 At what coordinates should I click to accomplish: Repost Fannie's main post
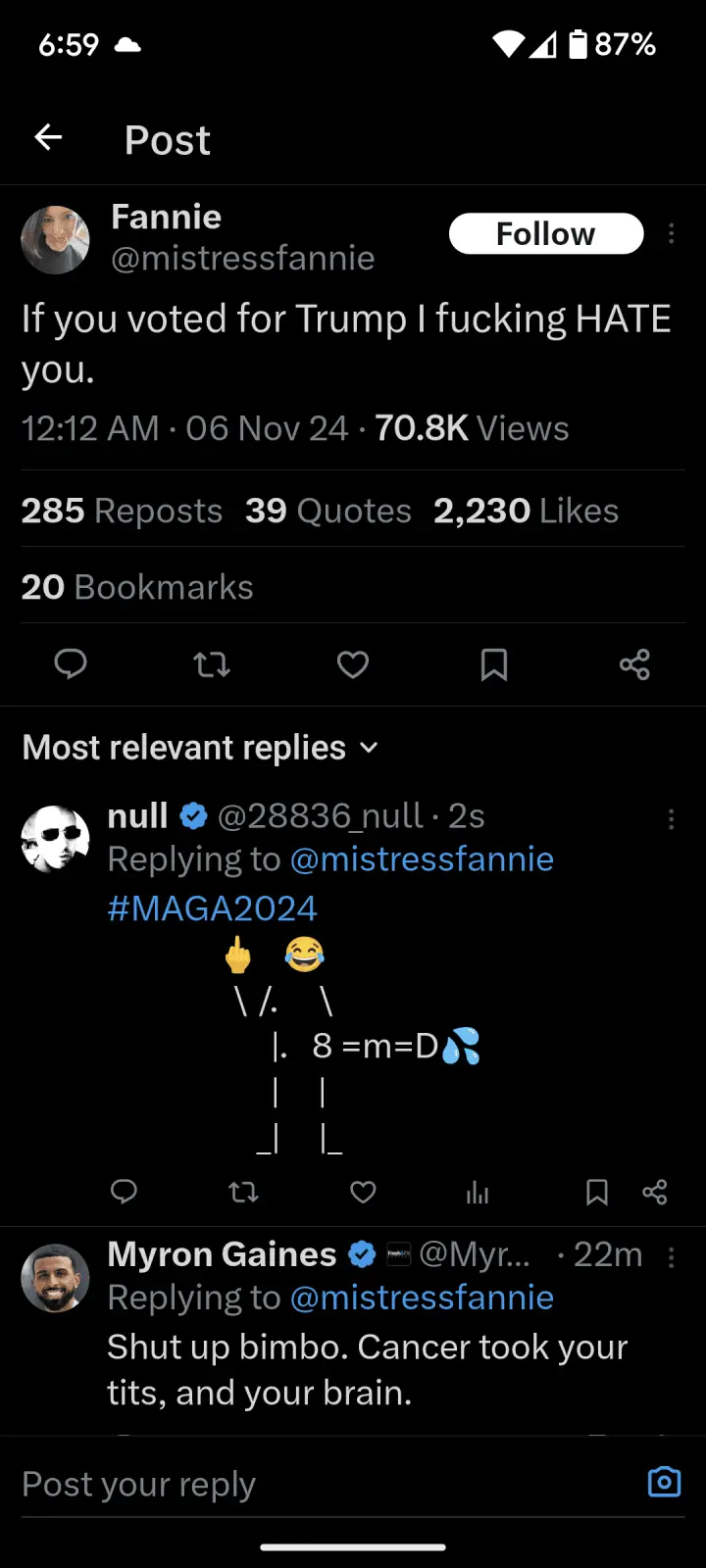[x=212, y=664]
